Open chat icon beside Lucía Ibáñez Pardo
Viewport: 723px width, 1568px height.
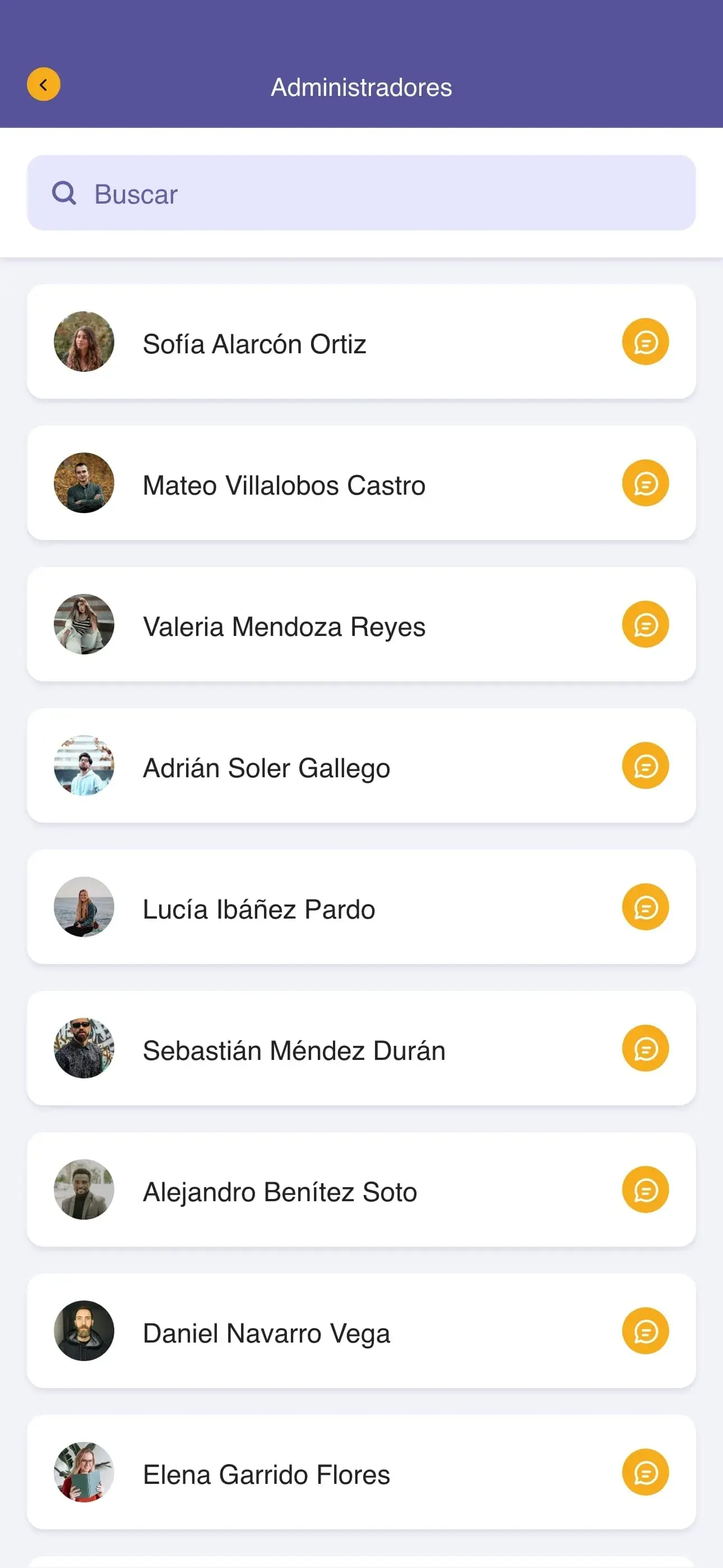(x=645, y=907)
